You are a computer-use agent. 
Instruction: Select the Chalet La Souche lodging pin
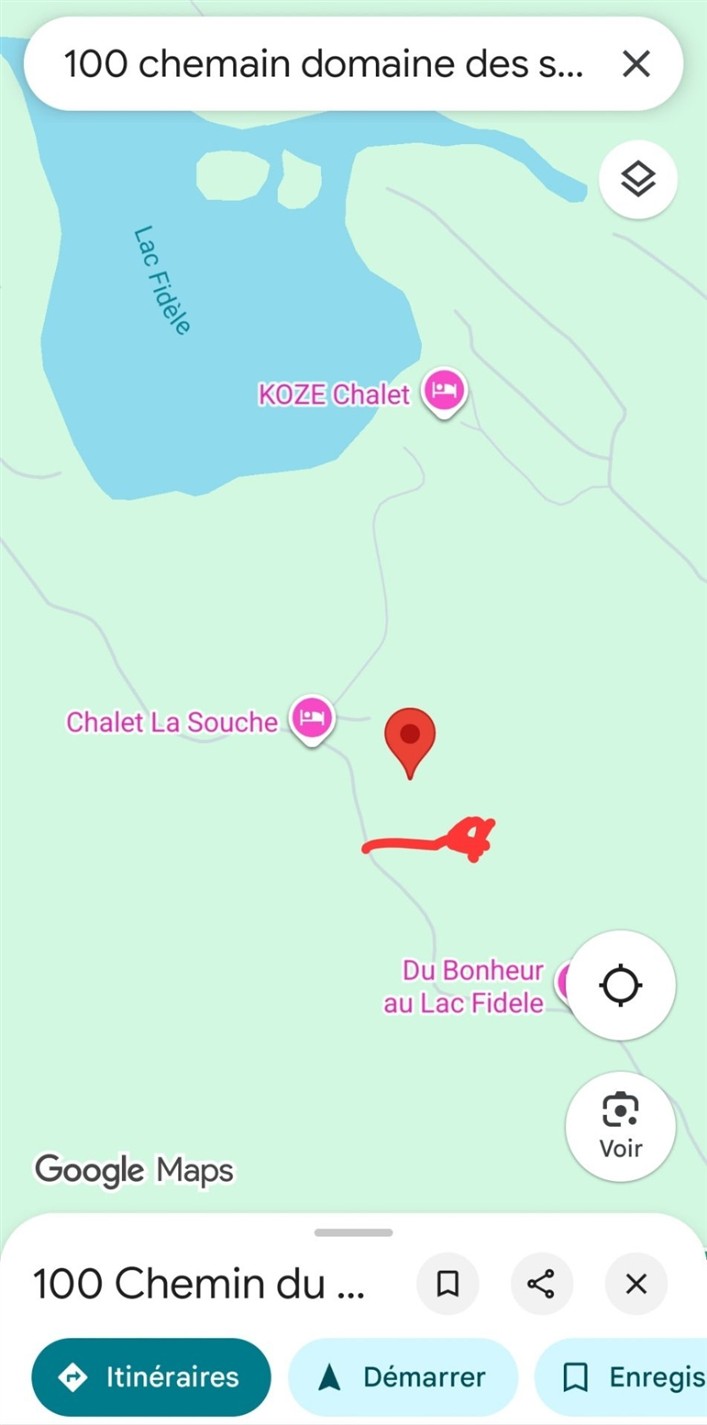pos(312,718)
